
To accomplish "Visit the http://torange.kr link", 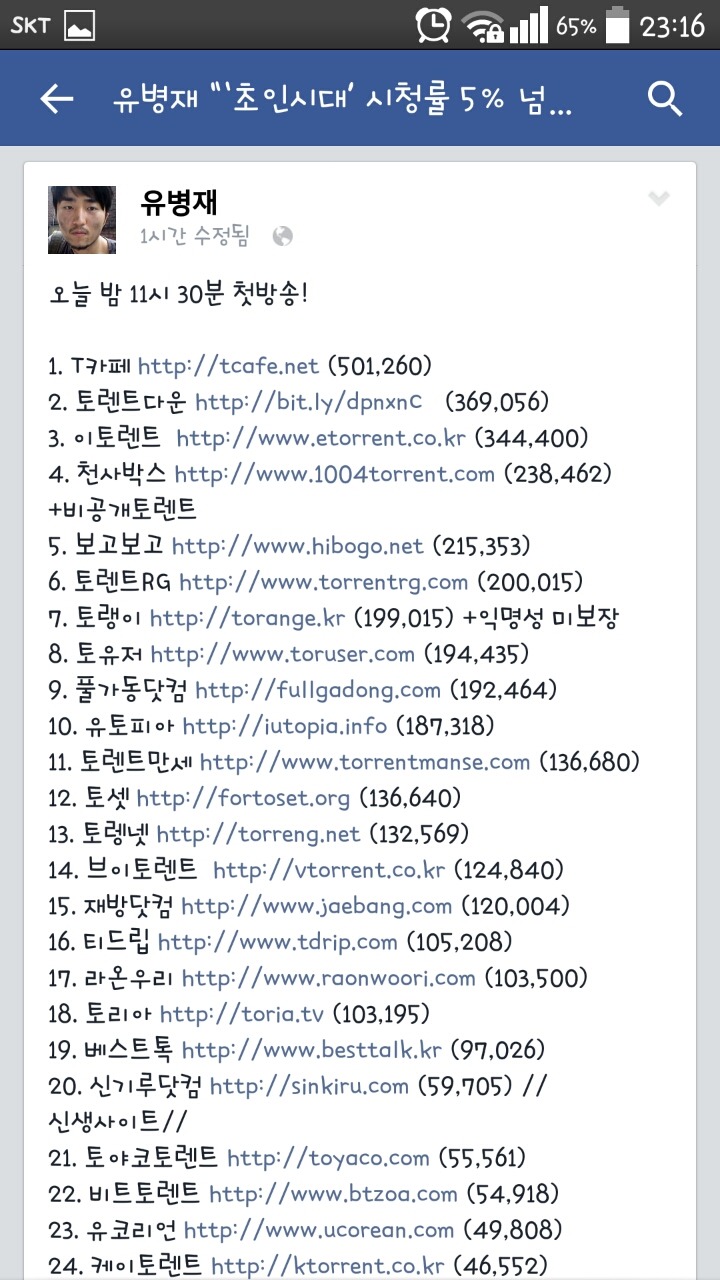I will [248, 618].
